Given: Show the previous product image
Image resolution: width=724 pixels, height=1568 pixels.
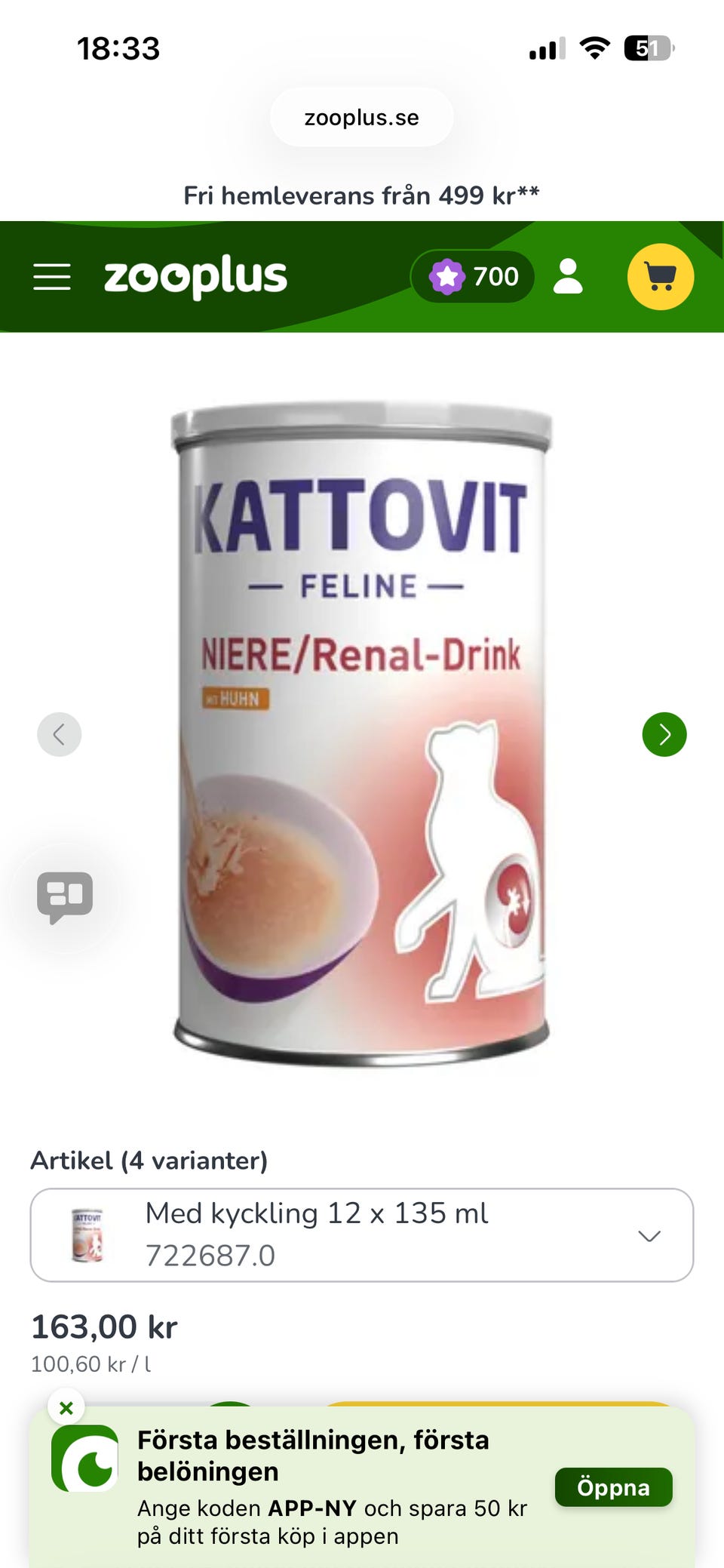Looking at the screenshot, I should click(60, 734).
